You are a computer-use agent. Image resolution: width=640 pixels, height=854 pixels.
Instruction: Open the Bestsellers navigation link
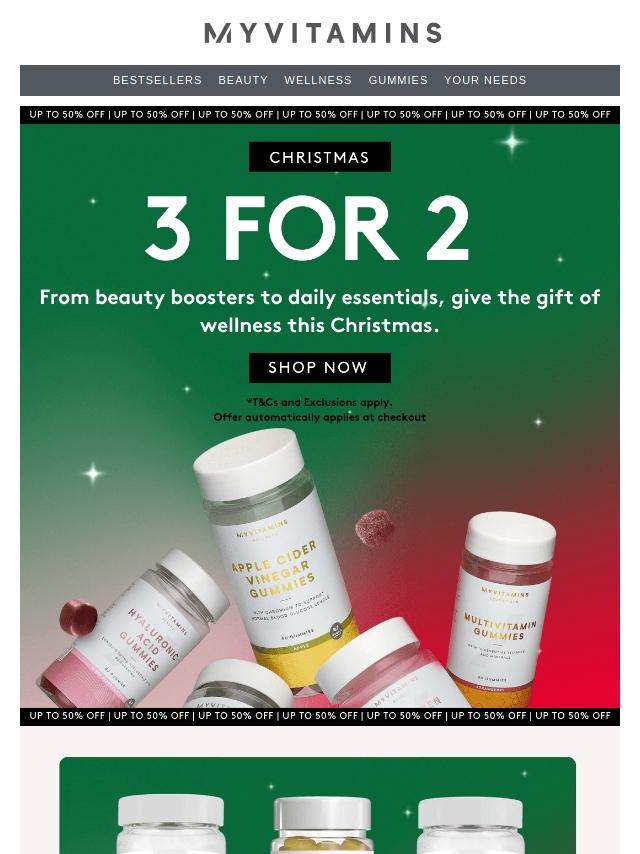click(157, 80)
